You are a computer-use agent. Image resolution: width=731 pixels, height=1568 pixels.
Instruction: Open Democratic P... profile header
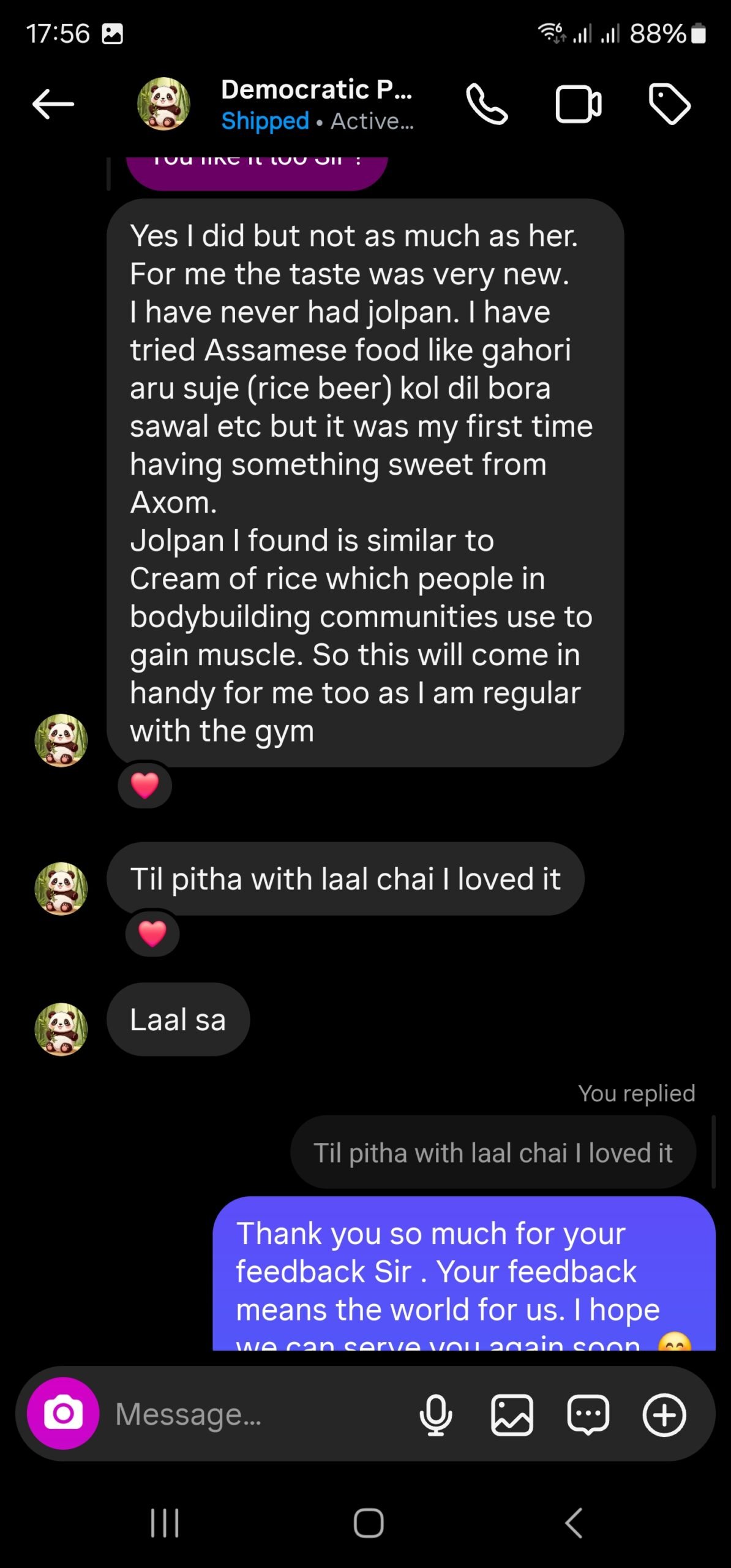point(316,104)
